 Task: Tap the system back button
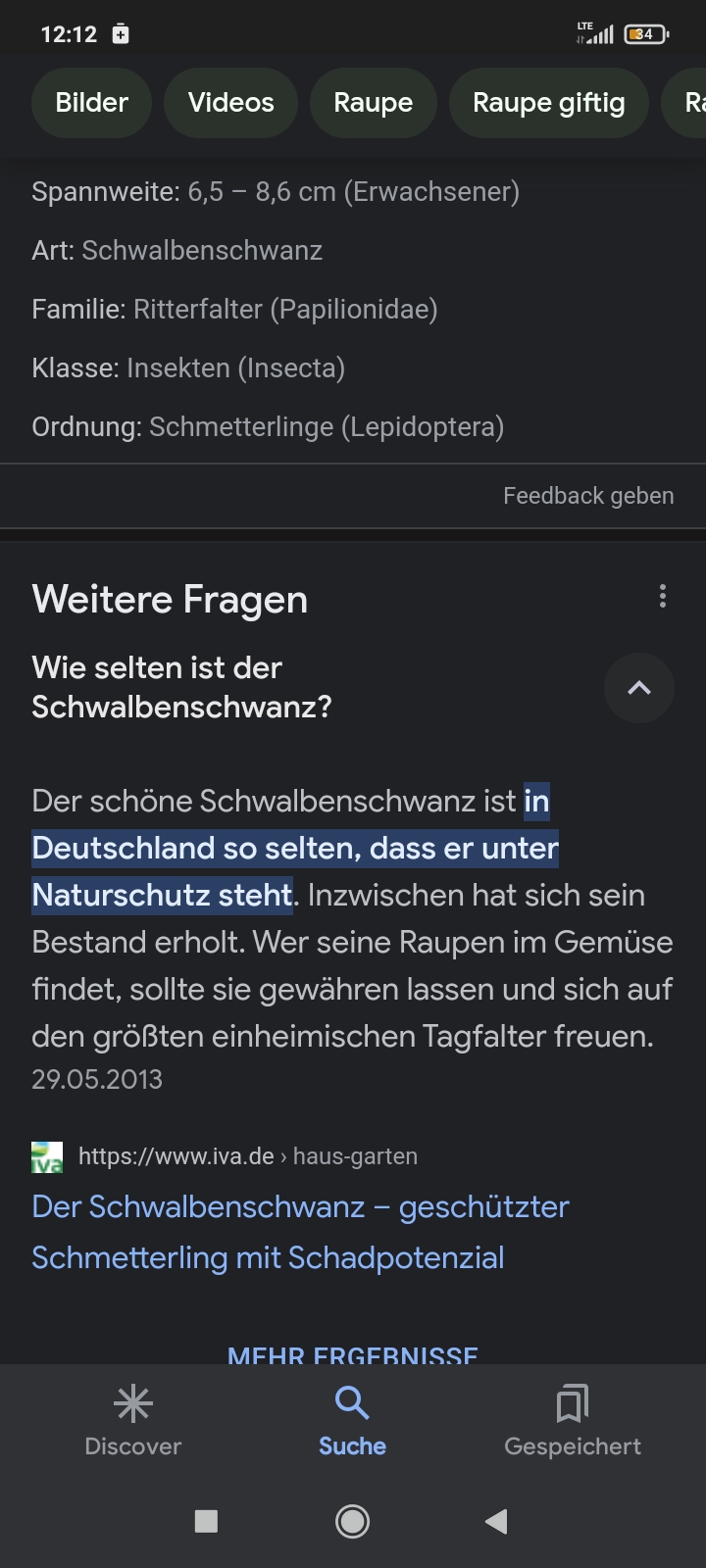tap(496, 1521)
